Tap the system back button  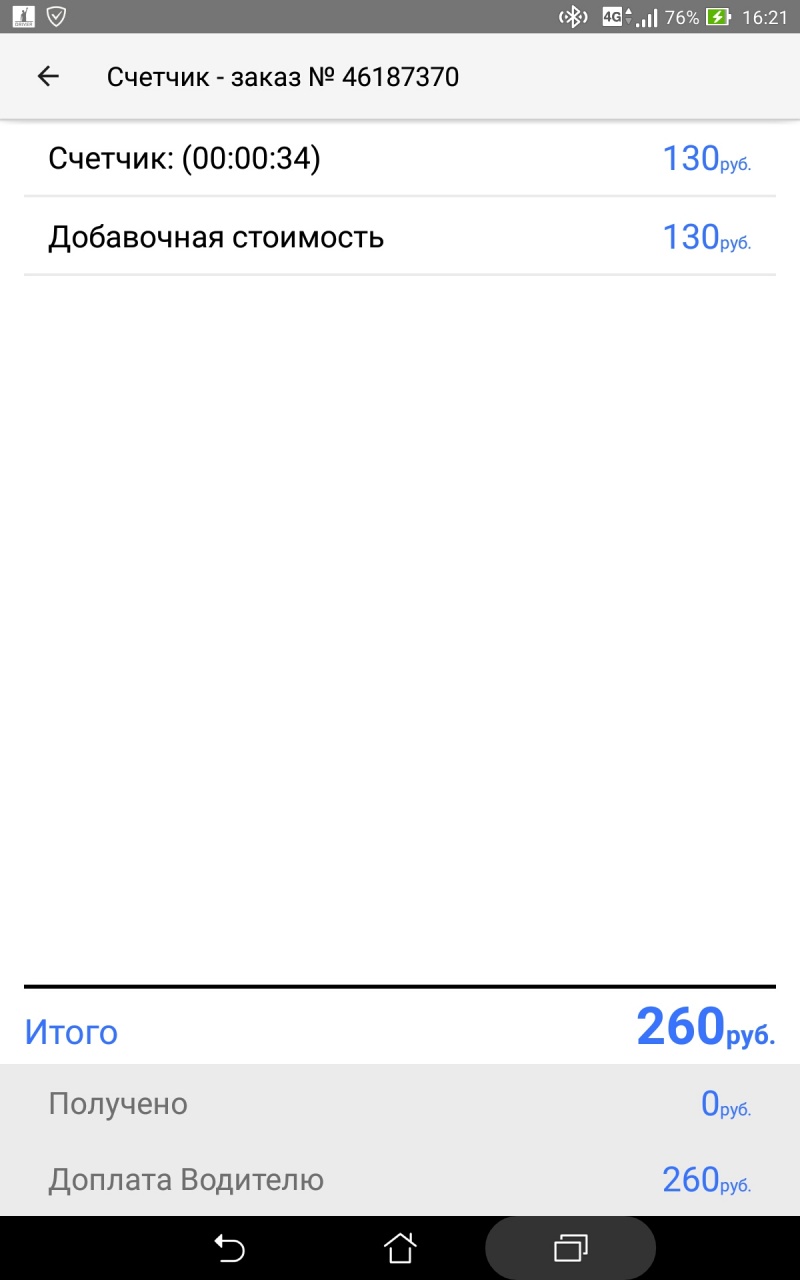pyautogui.click(x=229, y=1248)
